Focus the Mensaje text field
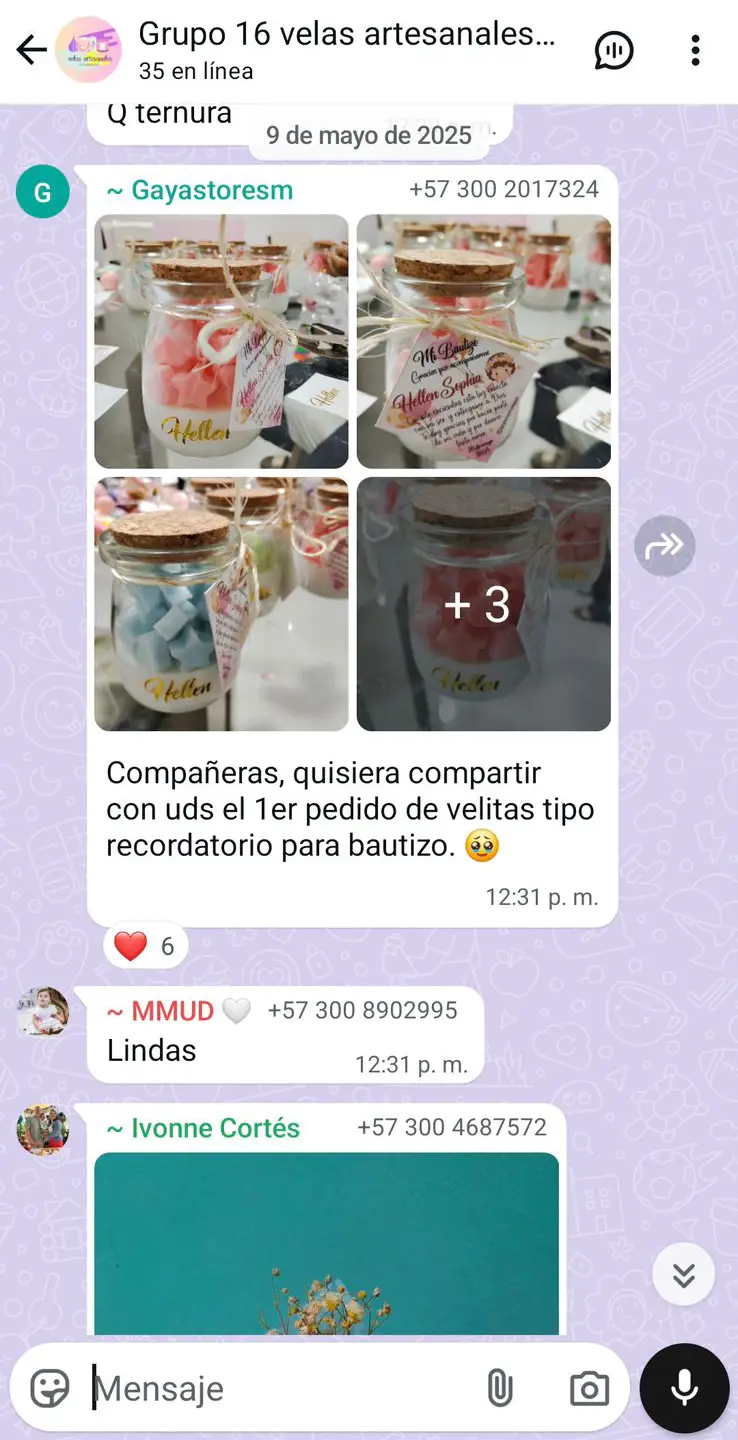This screenshot has width=738, height=1440. click(280, 1388)
